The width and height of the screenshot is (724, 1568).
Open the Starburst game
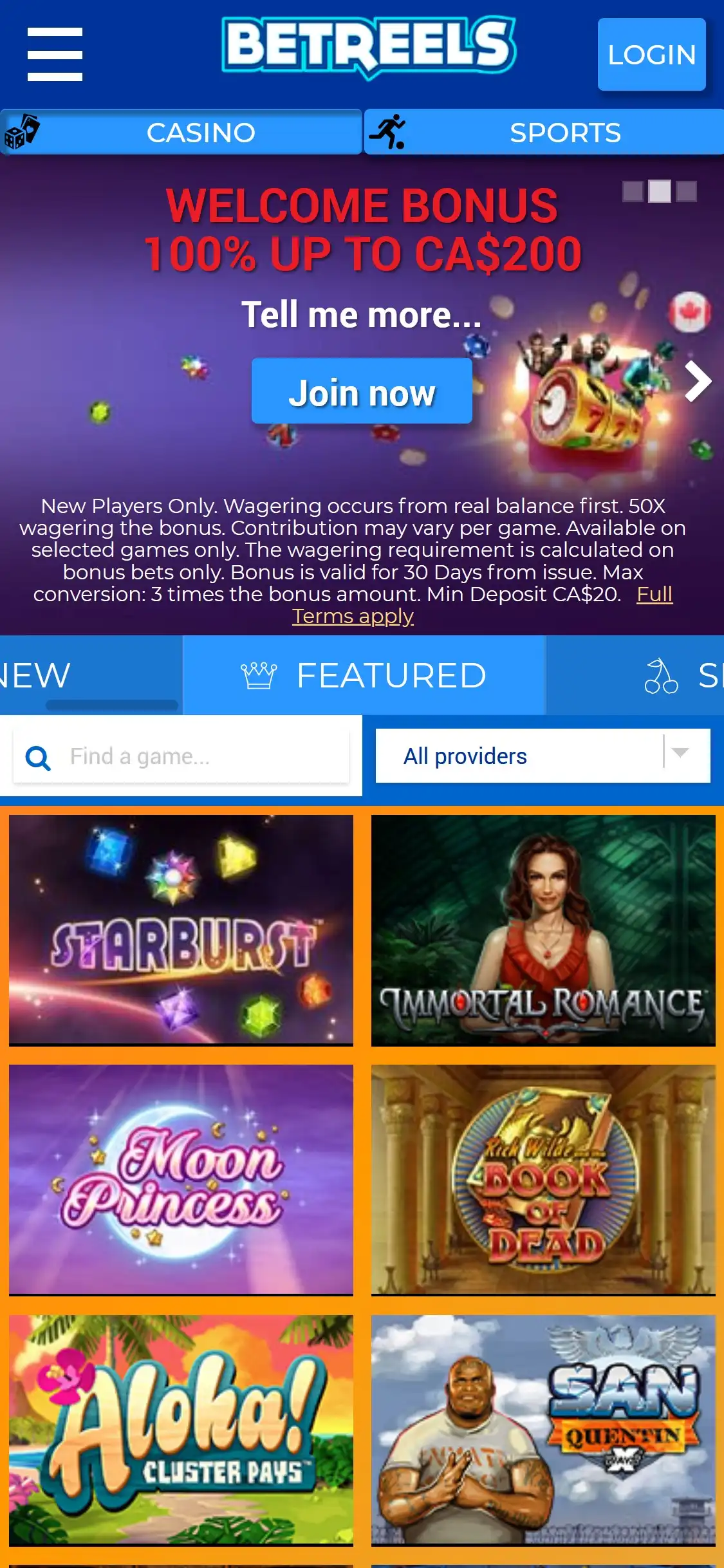(x=181, y=929)
